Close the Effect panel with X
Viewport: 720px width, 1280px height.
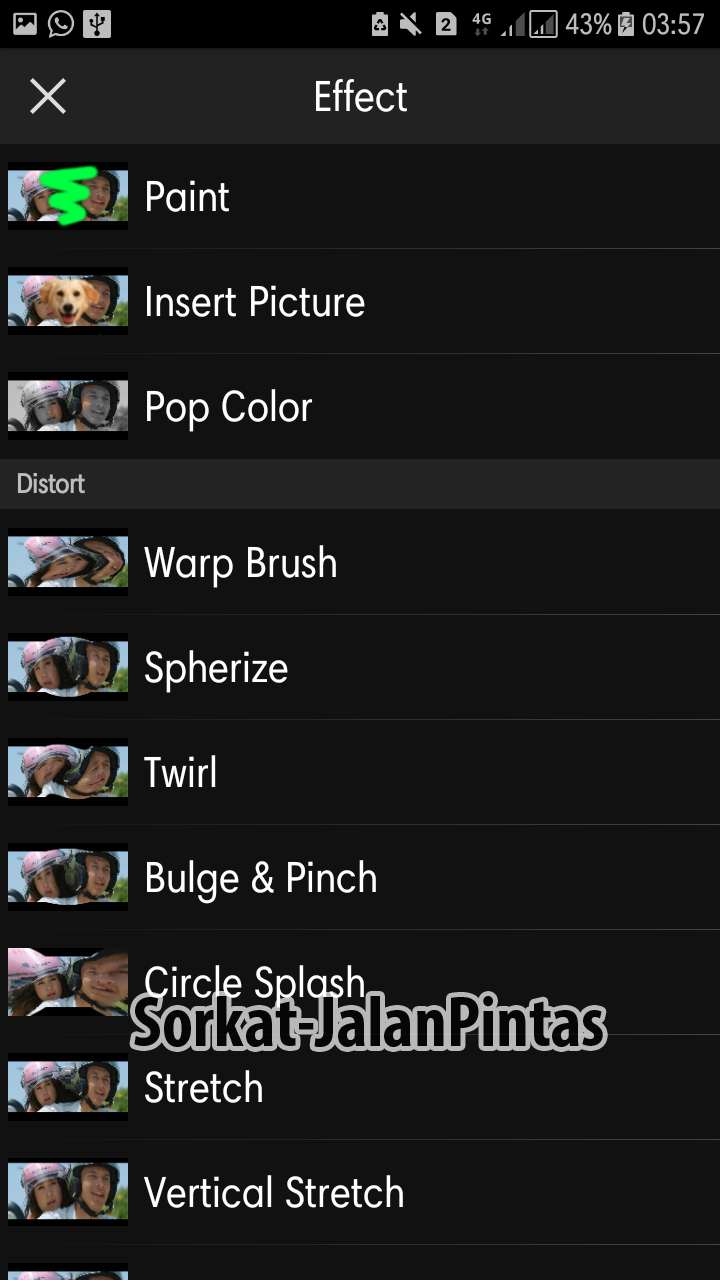(x=47, y=96)
